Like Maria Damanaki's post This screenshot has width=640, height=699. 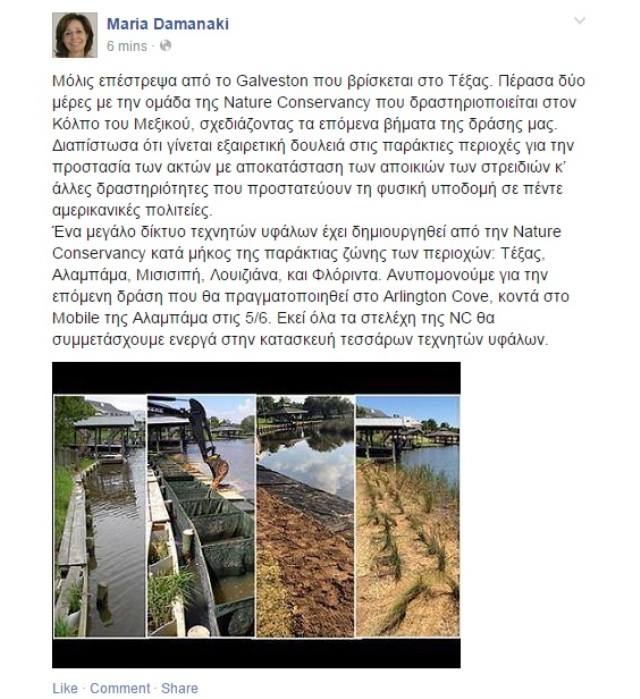tap(64, 688)
